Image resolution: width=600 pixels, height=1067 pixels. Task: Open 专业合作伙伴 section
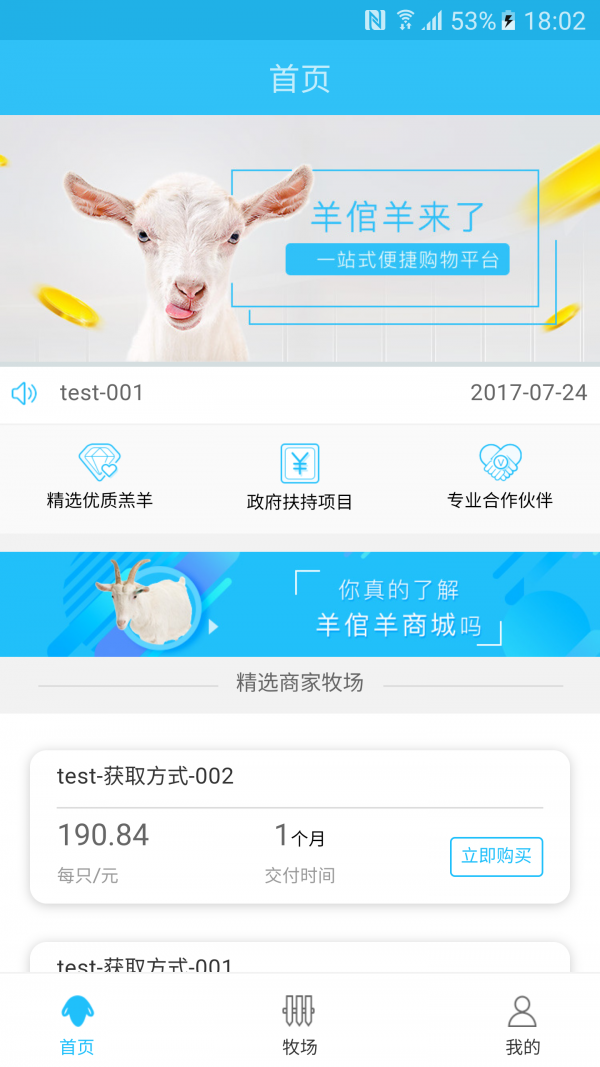500,478
